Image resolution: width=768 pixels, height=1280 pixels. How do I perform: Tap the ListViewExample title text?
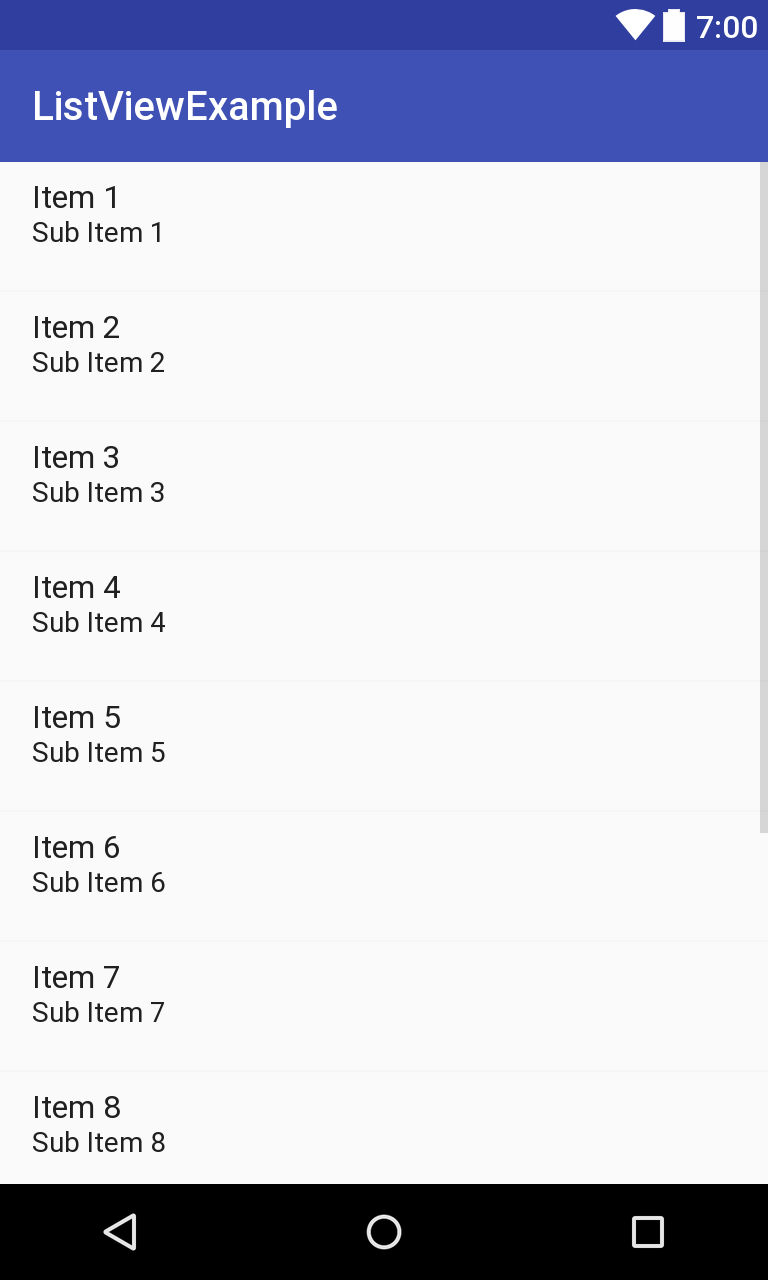[185, 105]
